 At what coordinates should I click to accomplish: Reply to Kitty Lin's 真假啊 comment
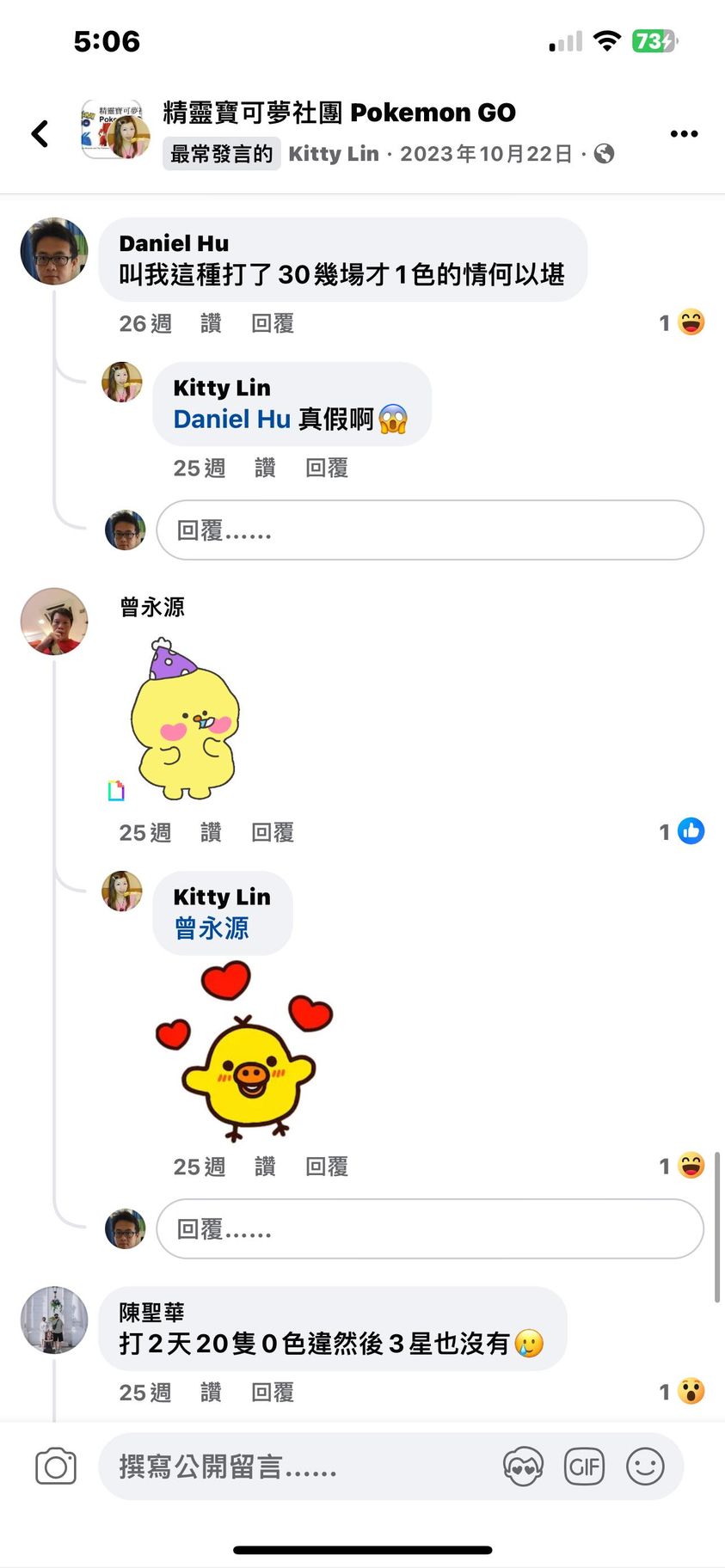point(327,469)
